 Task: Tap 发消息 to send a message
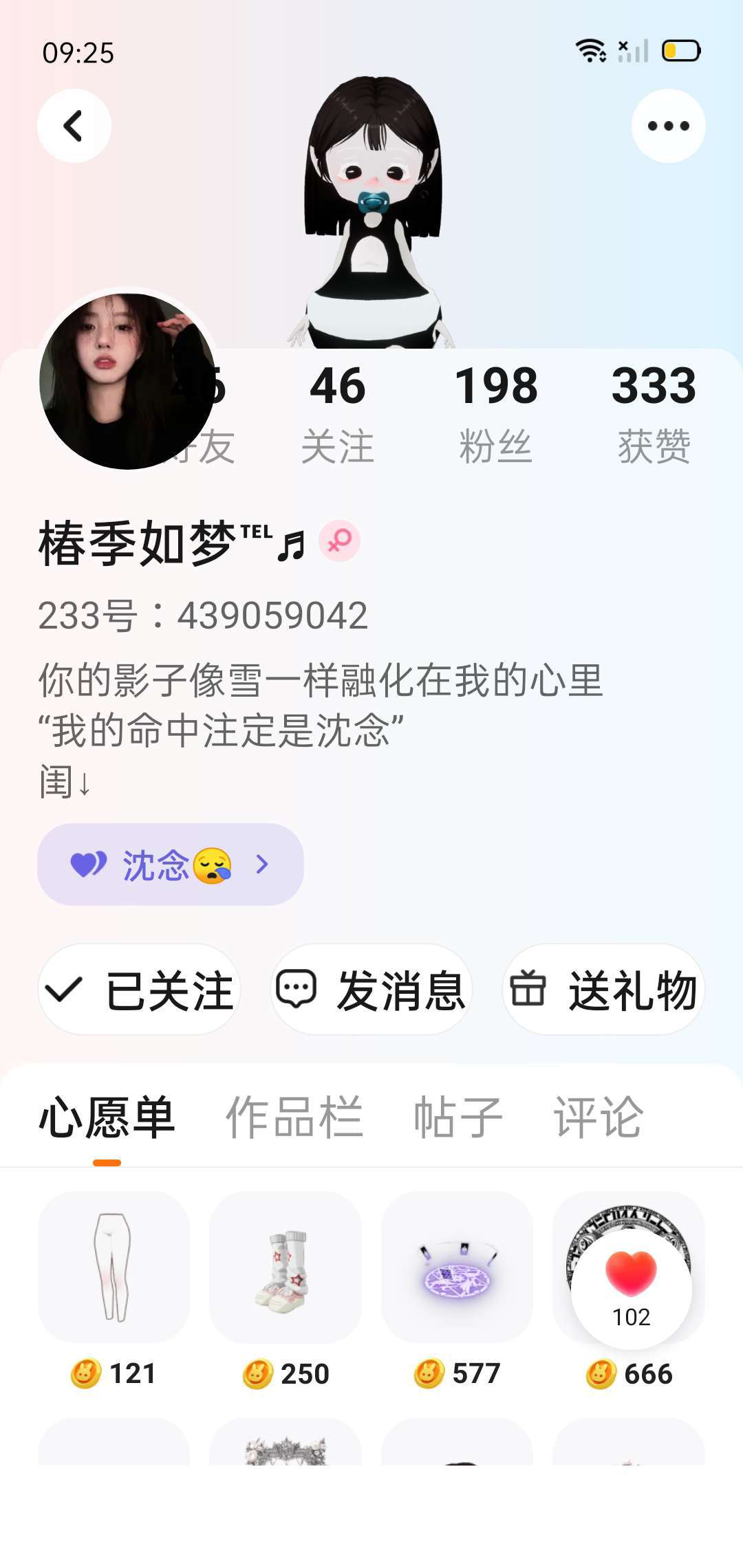[x=371, y=990]
